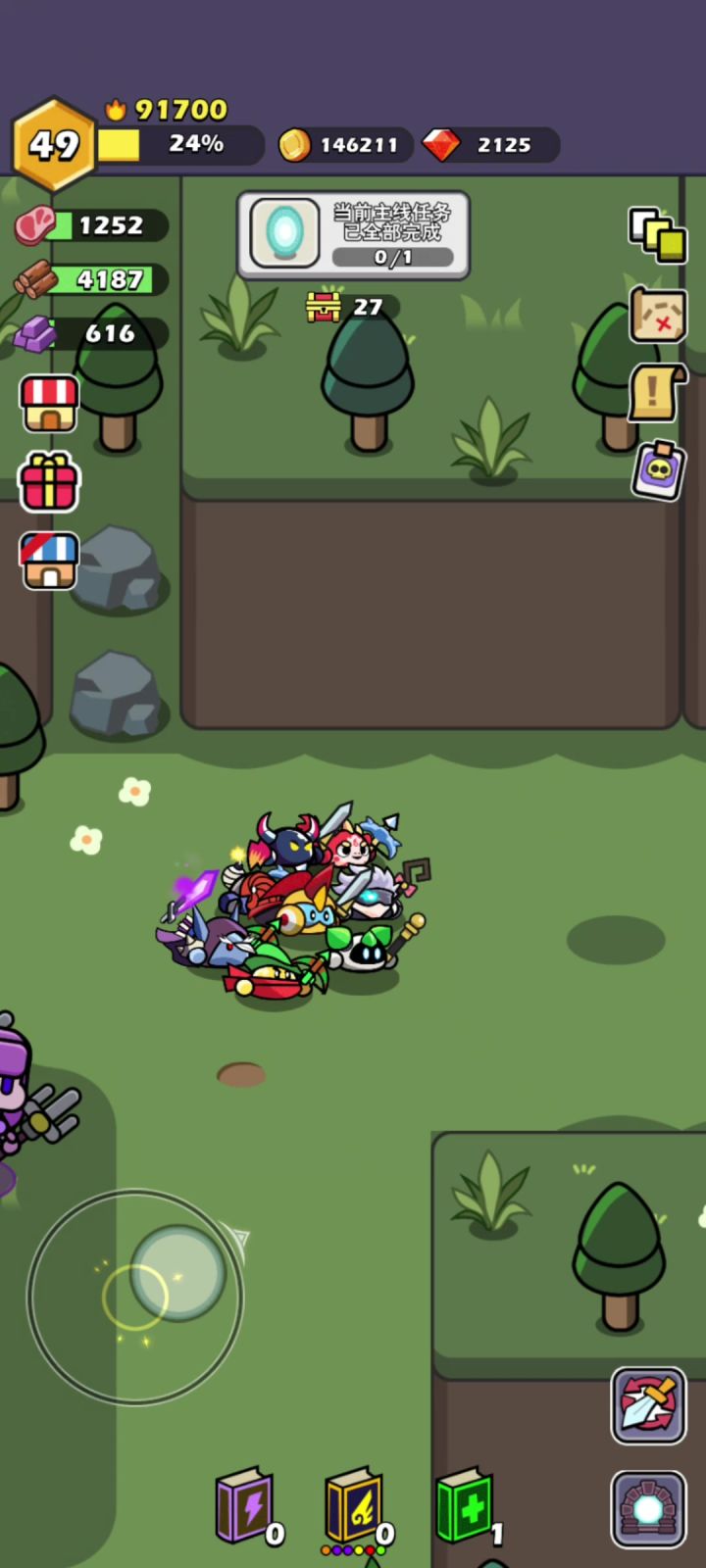Open the red-and-white striped shop icon
Image resolution: width=706 pixels, height=1568 pixels.
pyautogui.click(x=49, y=404)
